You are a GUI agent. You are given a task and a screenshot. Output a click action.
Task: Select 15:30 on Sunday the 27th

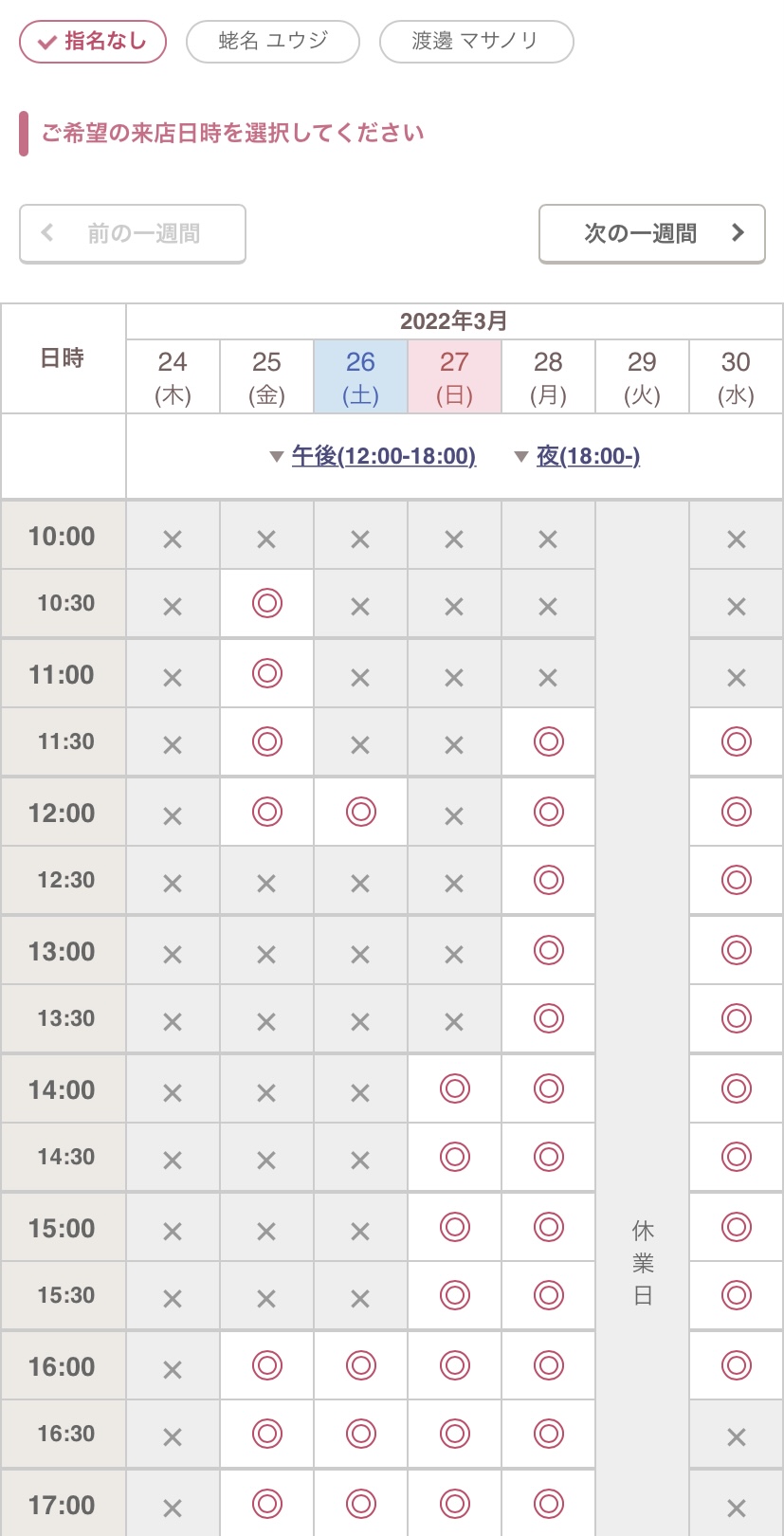[x=455, y=1295]
